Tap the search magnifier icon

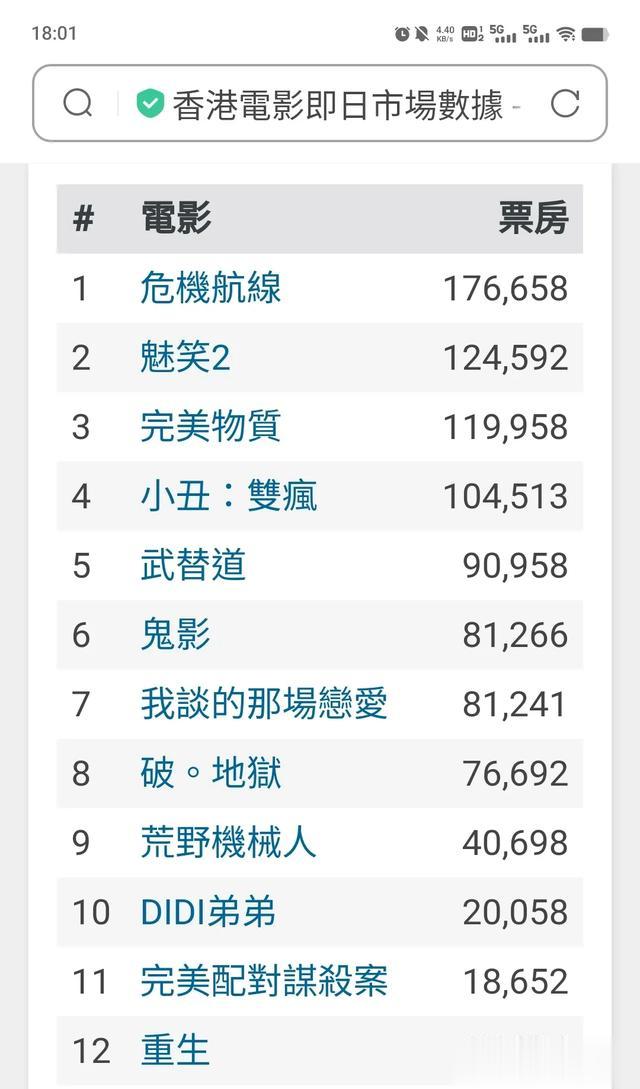pyautogui.click(x=77, y=104)
